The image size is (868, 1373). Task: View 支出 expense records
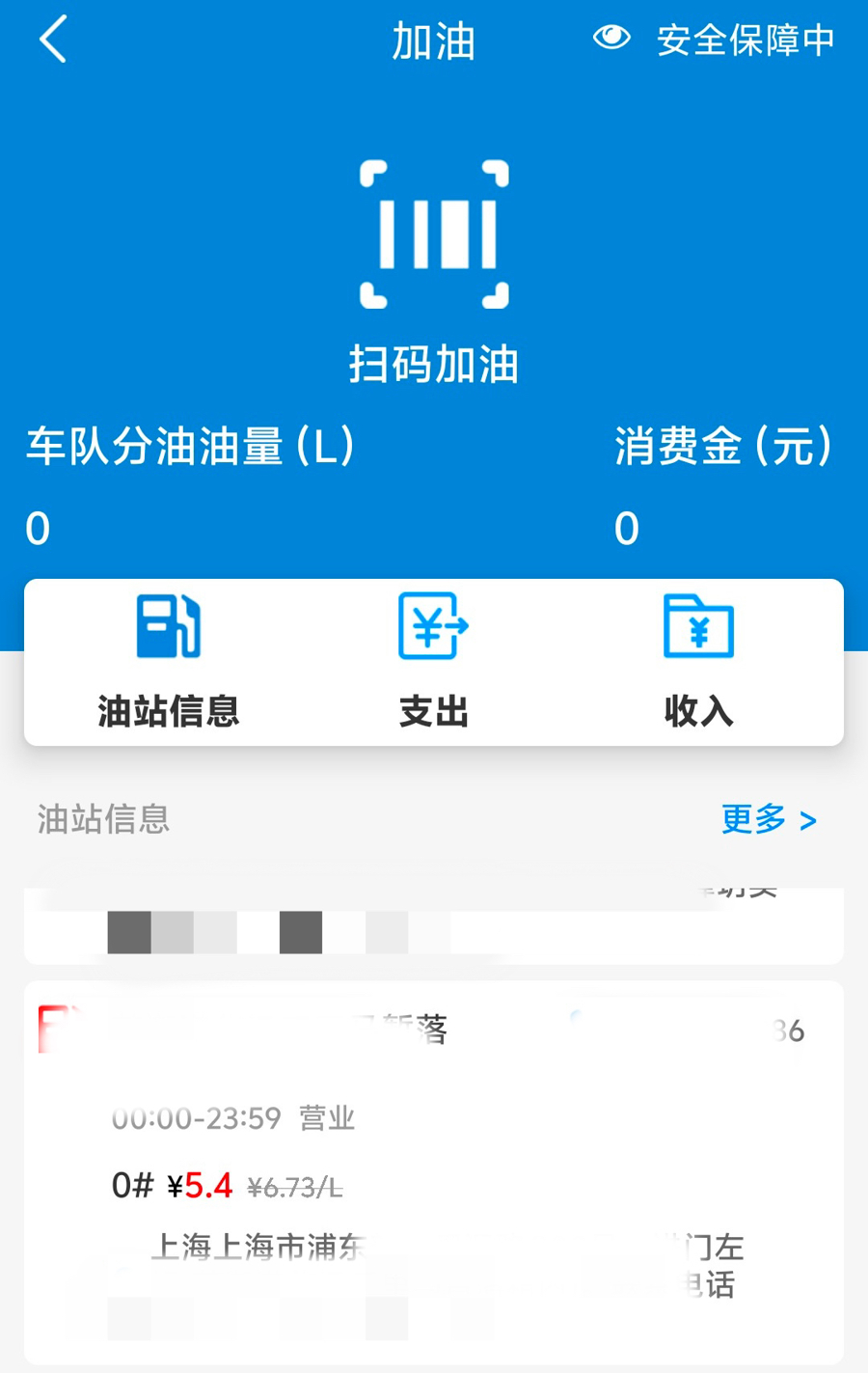point(434,663)
